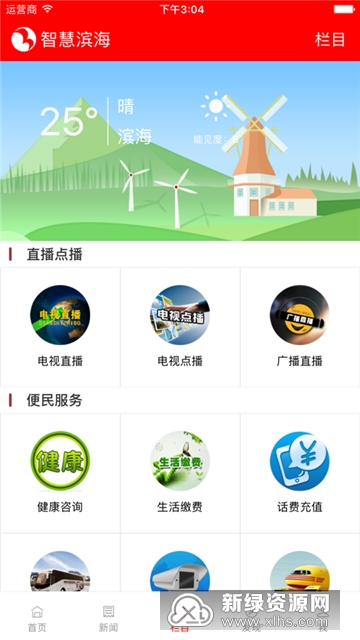Open the weather banner for 滨海
Image resolution: width=360 pixels, height=640 pixels.
[x=180, y=151]
